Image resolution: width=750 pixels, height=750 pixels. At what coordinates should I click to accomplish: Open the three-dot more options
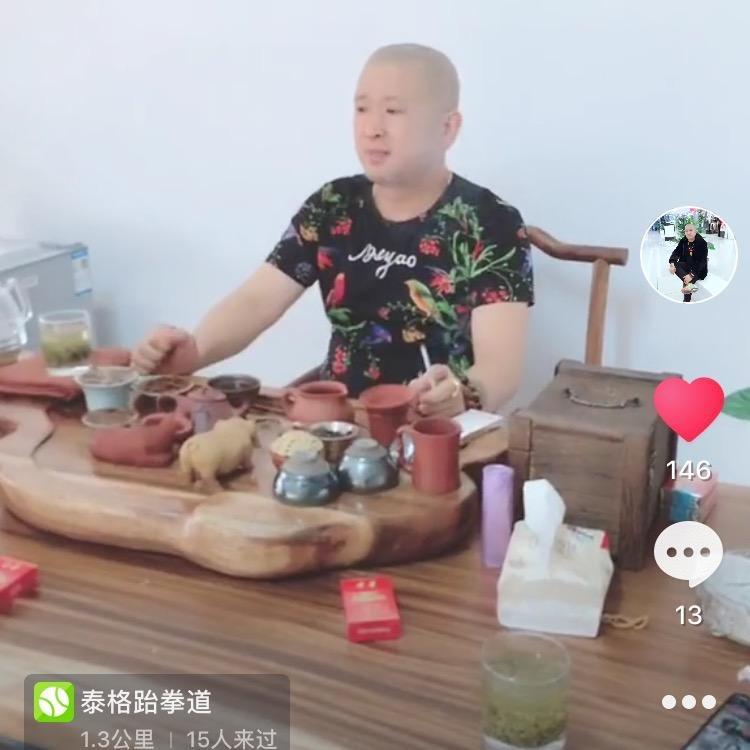click(688, 702)
